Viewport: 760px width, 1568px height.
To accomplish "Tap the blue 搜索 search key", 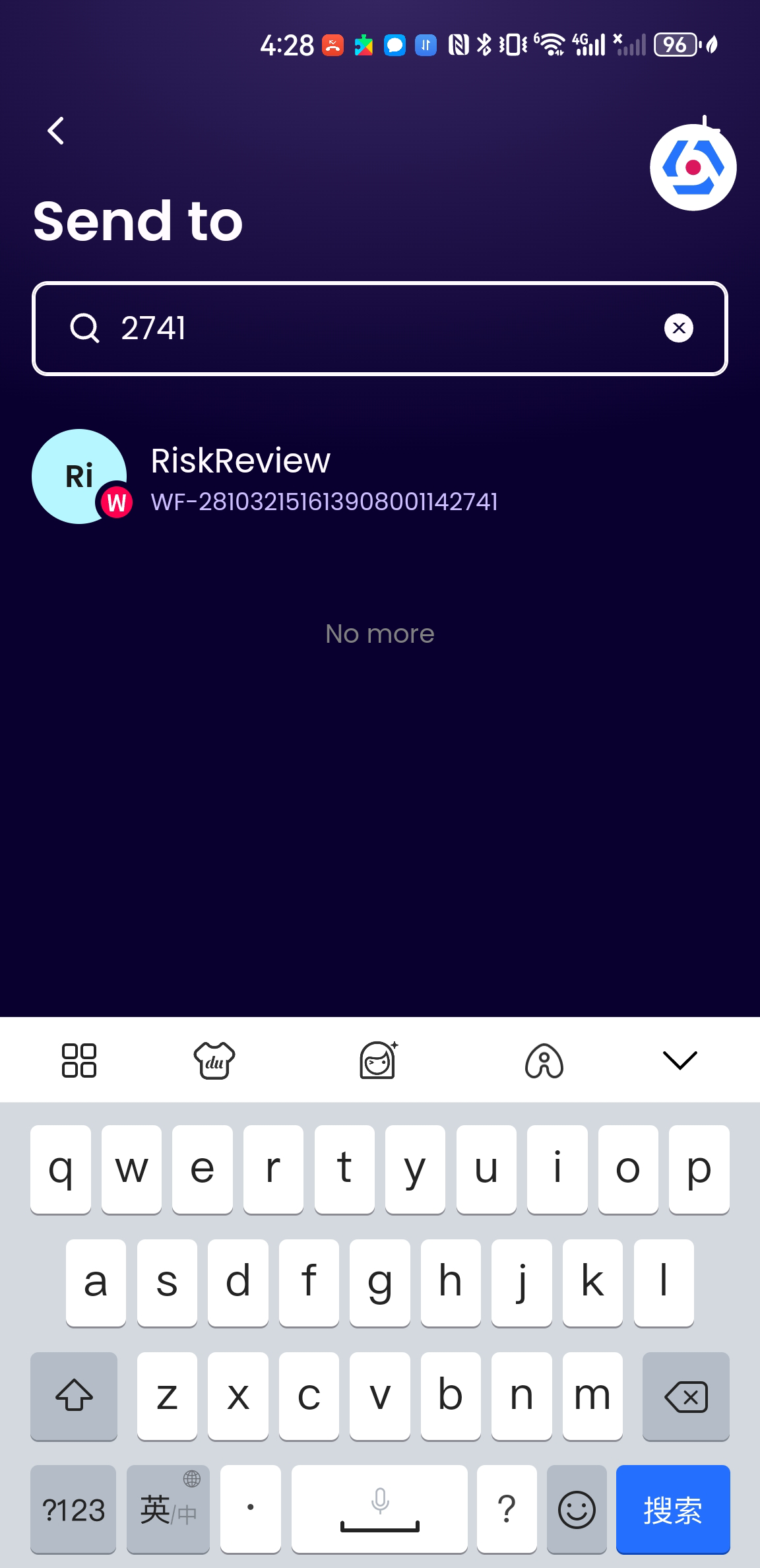I will 672,1509.
